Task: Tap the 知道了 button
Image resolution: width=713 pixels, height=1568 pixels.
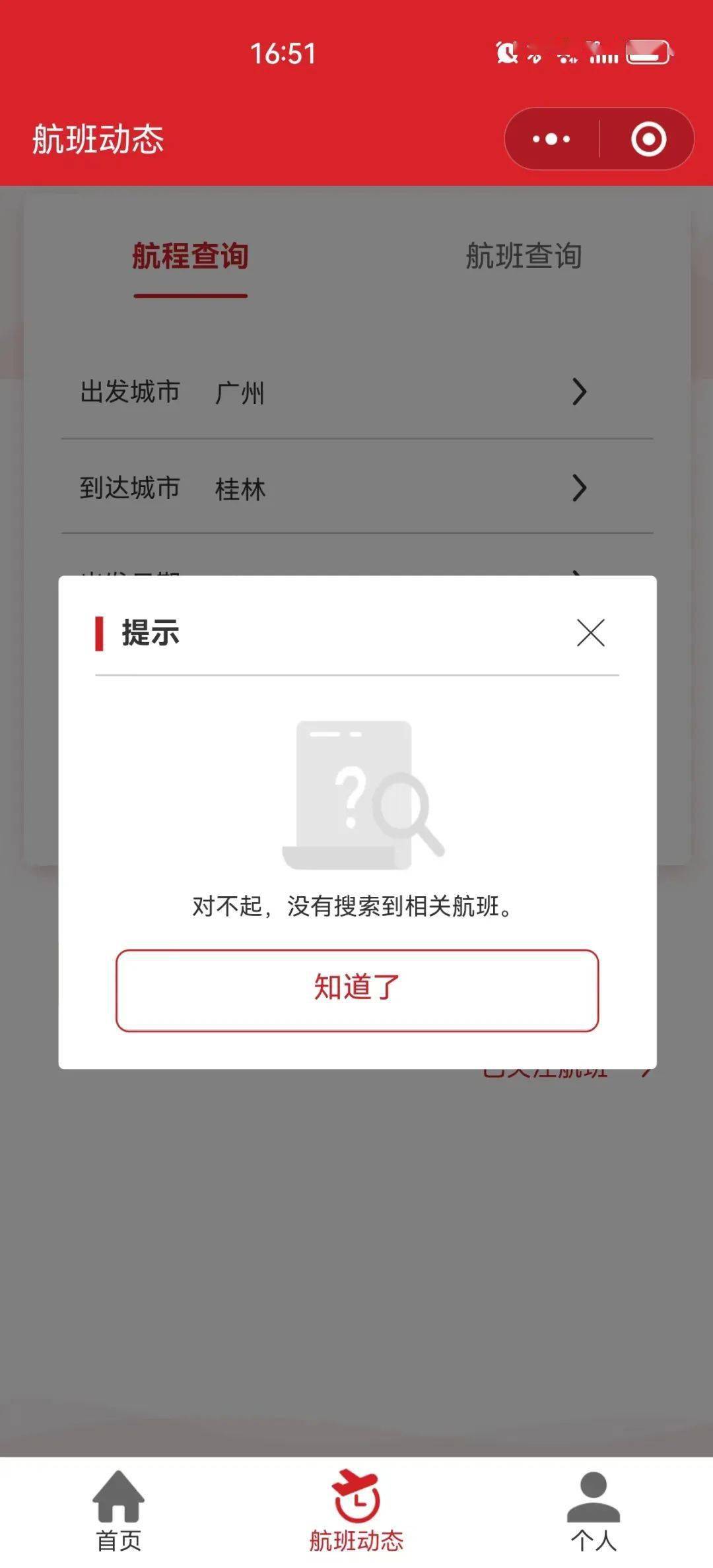Action: tap(357, 990)
